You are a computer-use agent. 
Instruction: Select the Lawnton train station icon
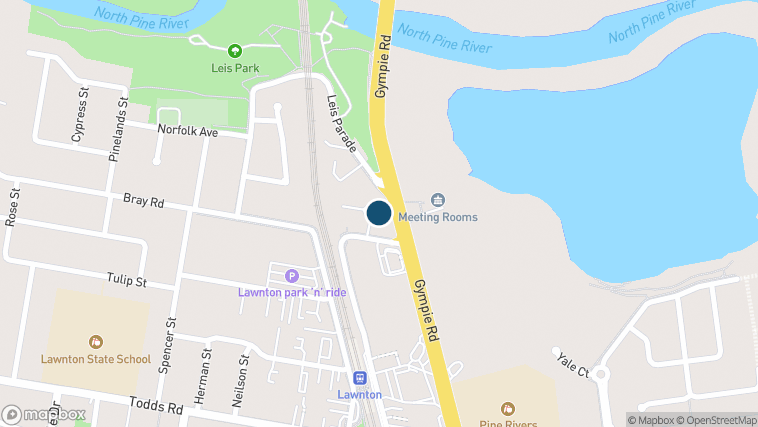tap(360, 379)
